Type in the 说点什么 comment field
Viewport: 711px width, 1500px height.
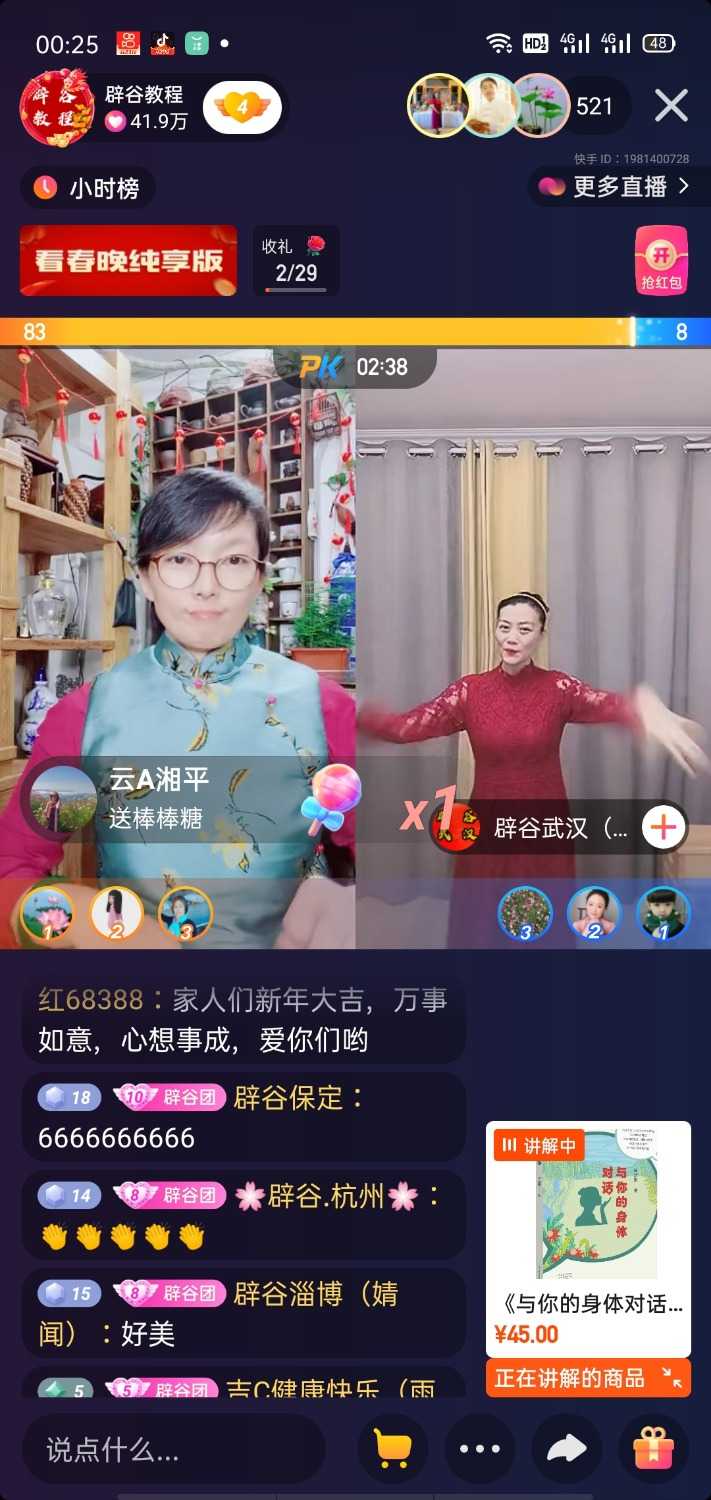pyautogui.click(x=172, y=1448)
